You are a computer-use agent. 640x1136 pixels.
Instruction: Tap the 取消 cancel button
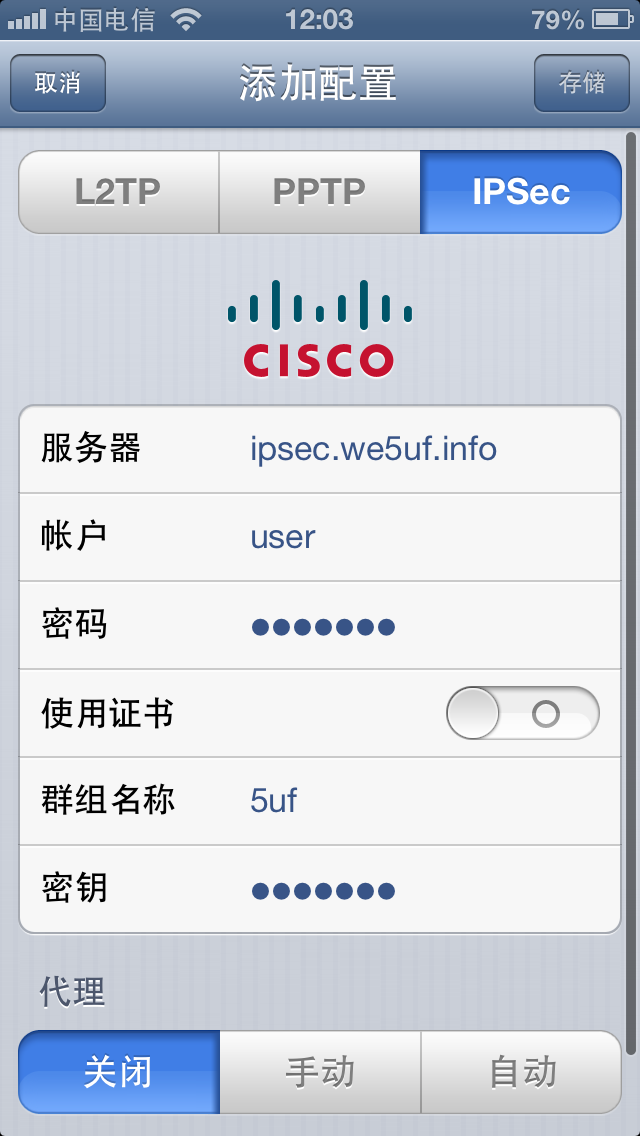click(x=58, y=83)
